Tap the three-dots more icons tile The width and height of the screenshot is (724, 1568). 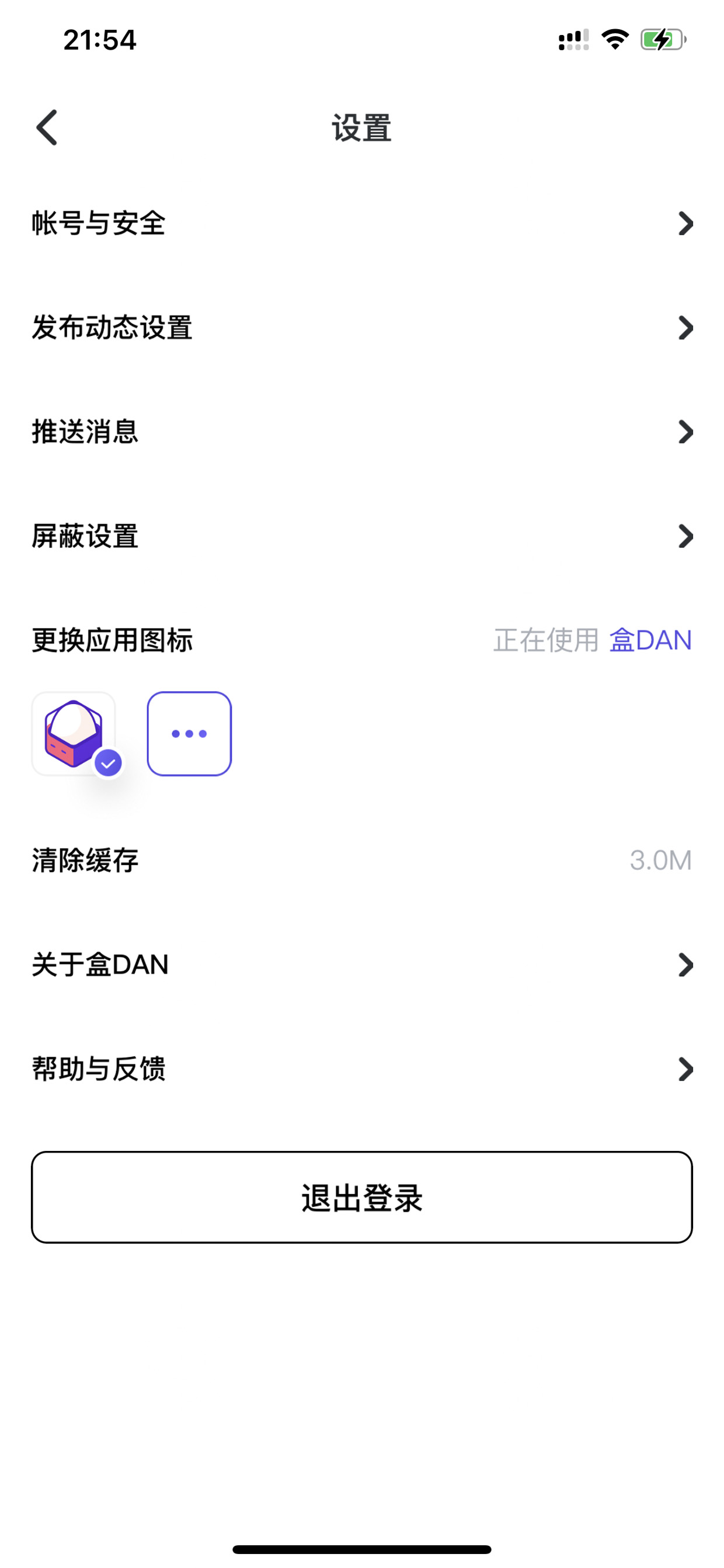(x=189, y=734)
